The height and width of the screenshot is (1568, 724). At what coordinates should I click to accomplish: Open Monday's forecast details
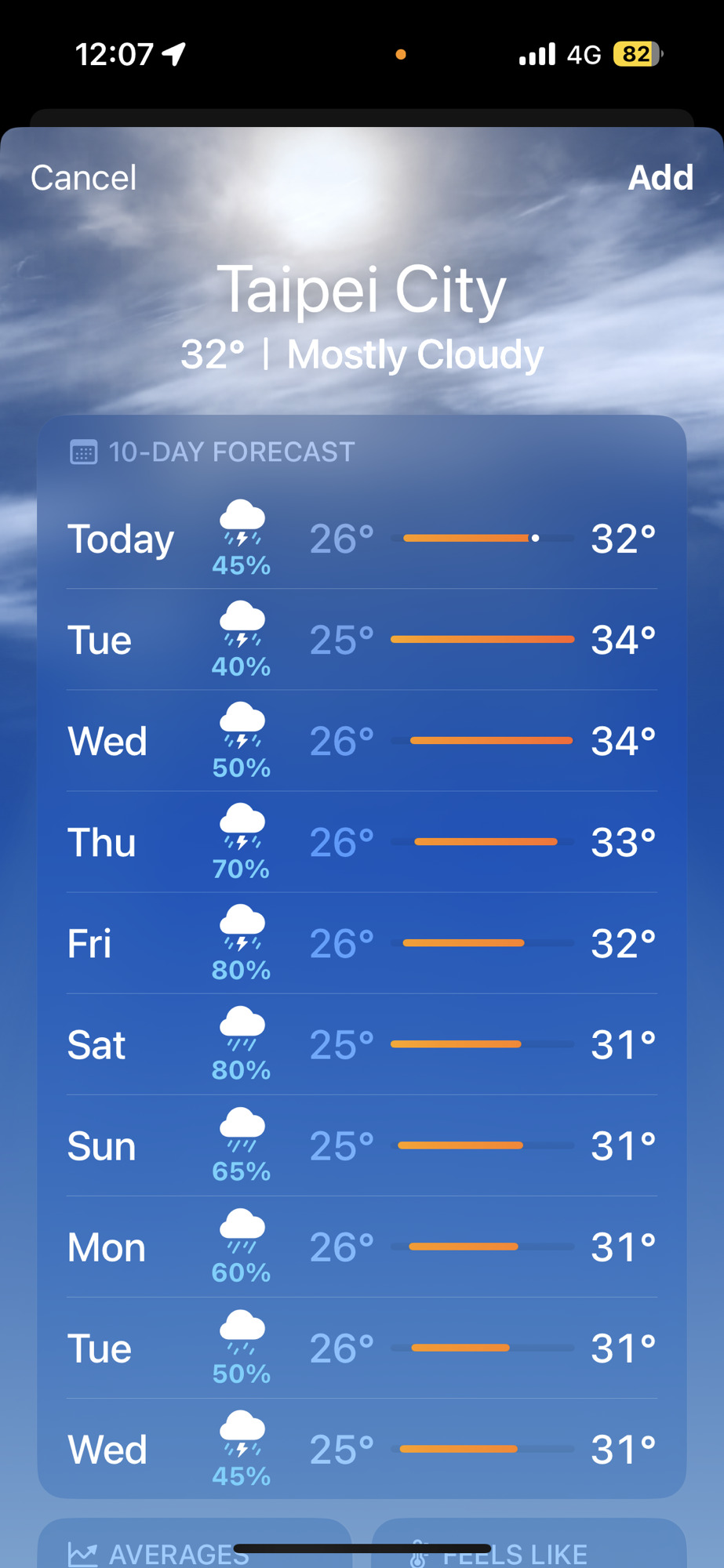pos(361,1247)
